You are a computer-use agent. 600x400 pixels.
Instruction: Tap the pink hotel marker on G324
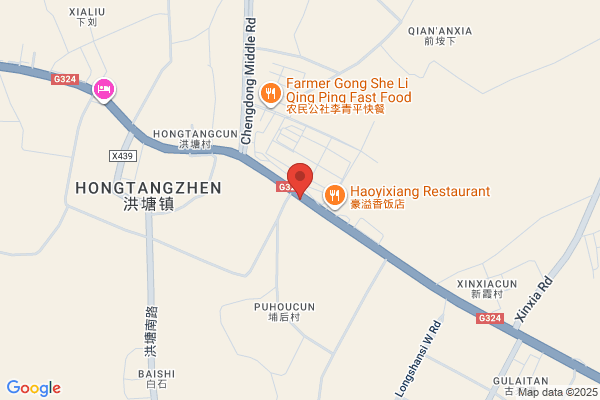coord(104,91)
